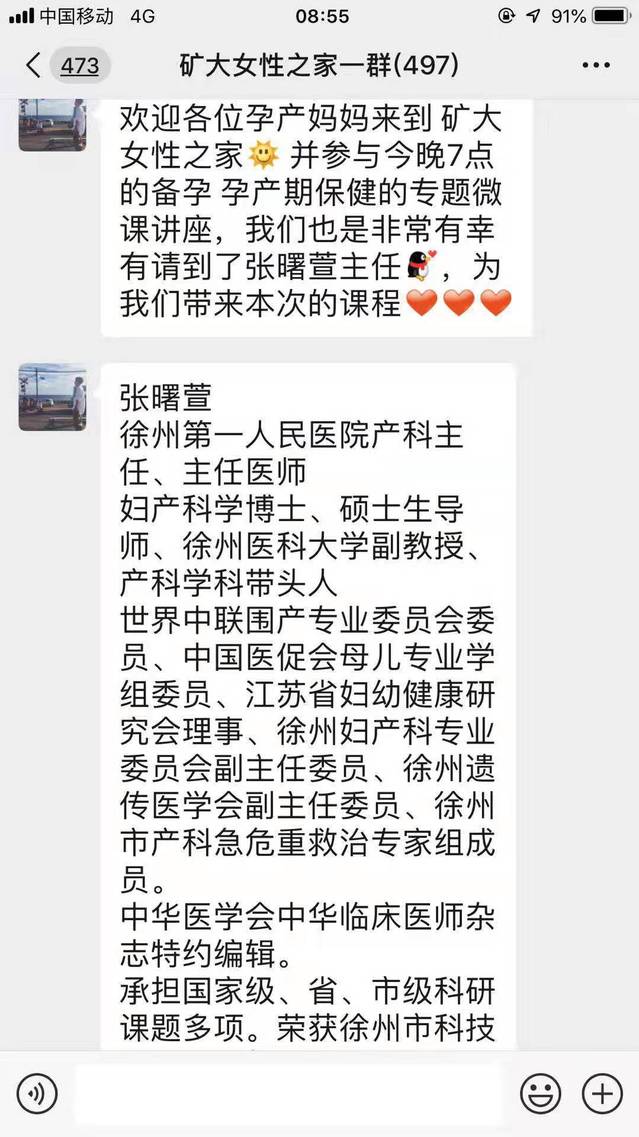Switch to voice message input
This screenshot has height=1137, width=639.
[37, 1093]
